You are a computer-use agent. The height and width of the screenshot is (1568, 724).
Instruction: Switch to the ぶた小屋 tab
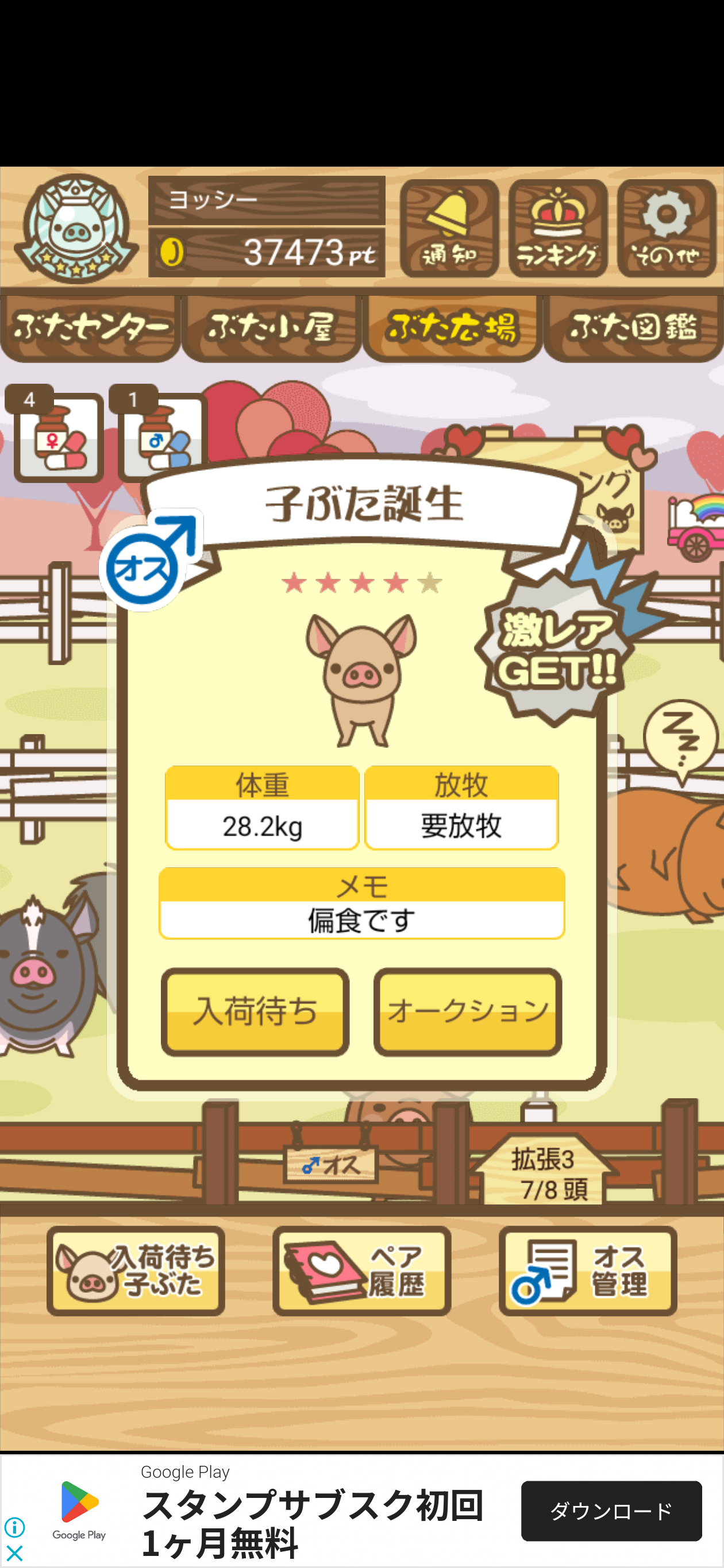point(271,328)
